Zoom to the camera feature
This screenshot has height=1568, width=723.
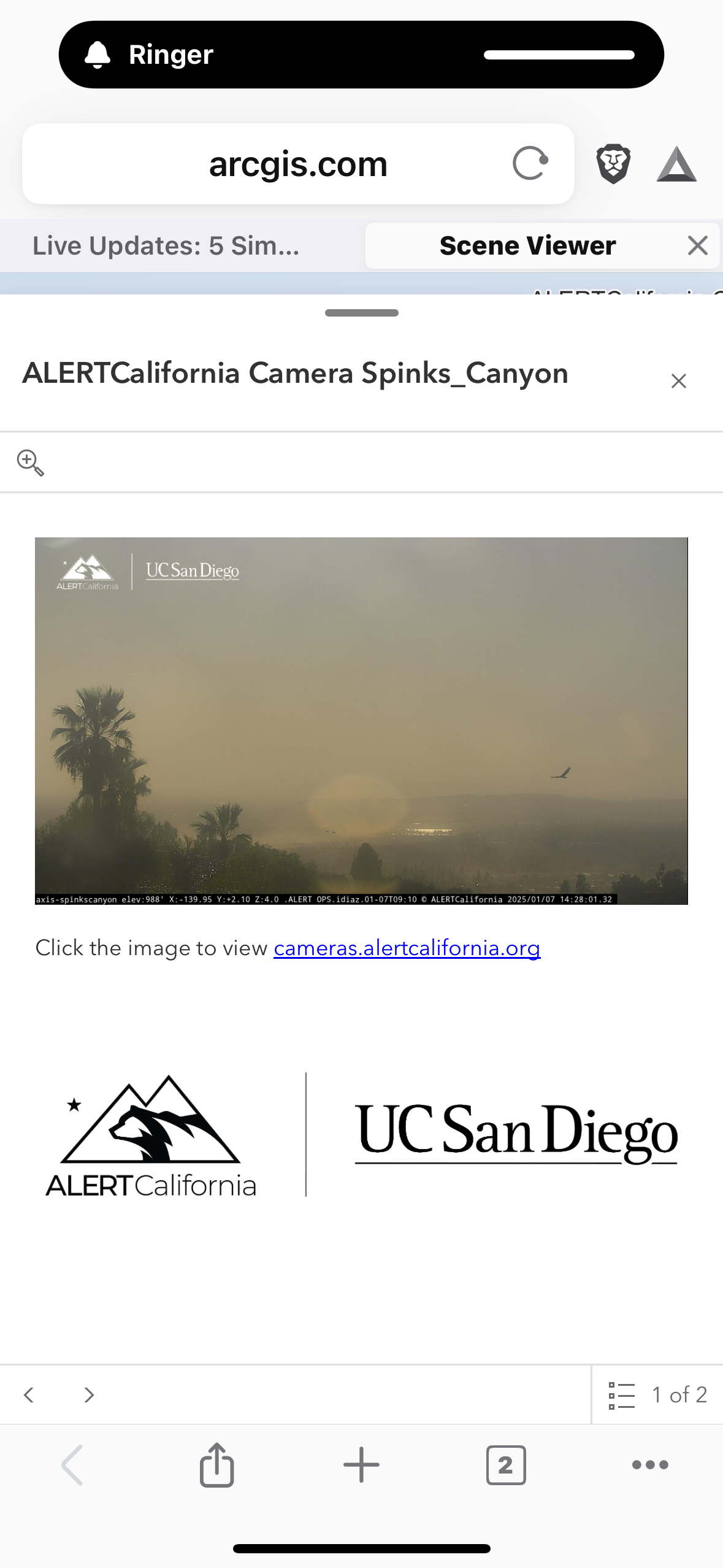[30, 463]
